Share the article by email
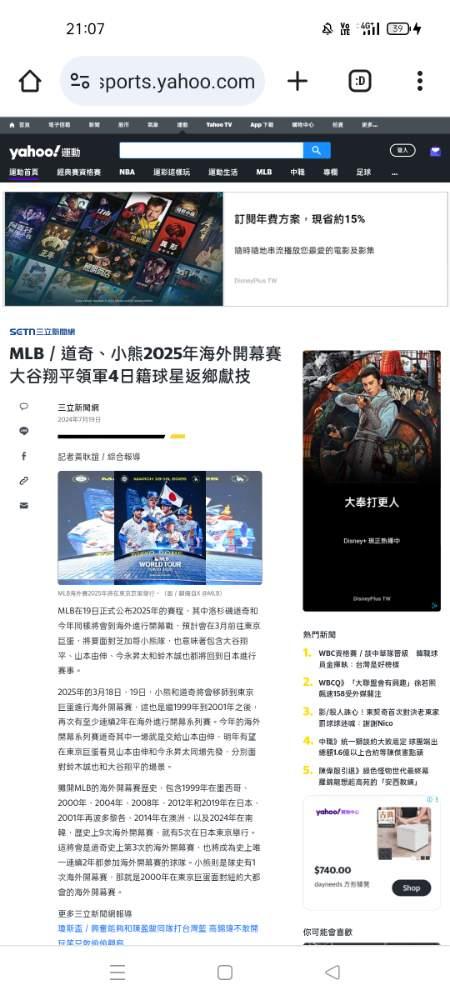Screen dimensions: 450x1000 click(24, 506)
